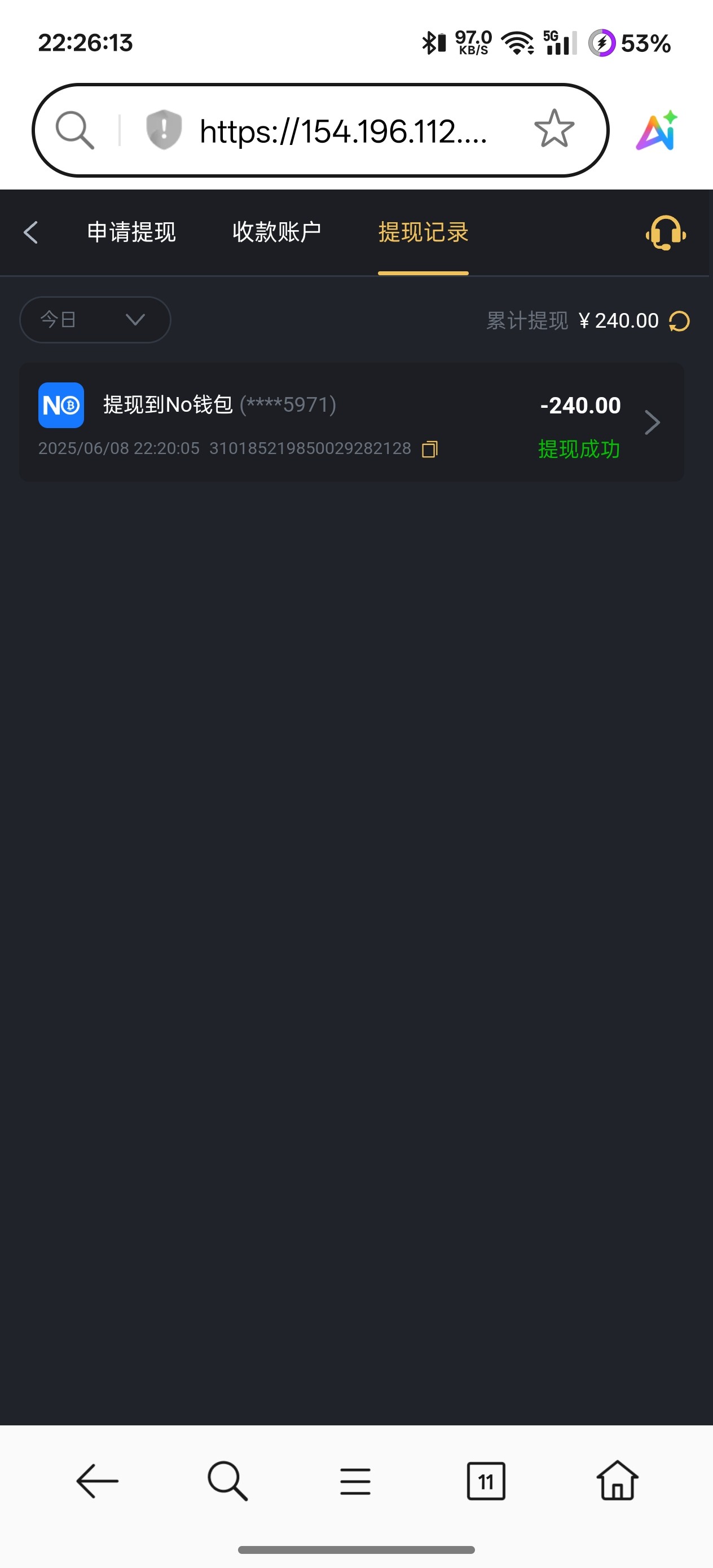
Task: Open search from the bottom toolbar
Action: pos(227,1481)
